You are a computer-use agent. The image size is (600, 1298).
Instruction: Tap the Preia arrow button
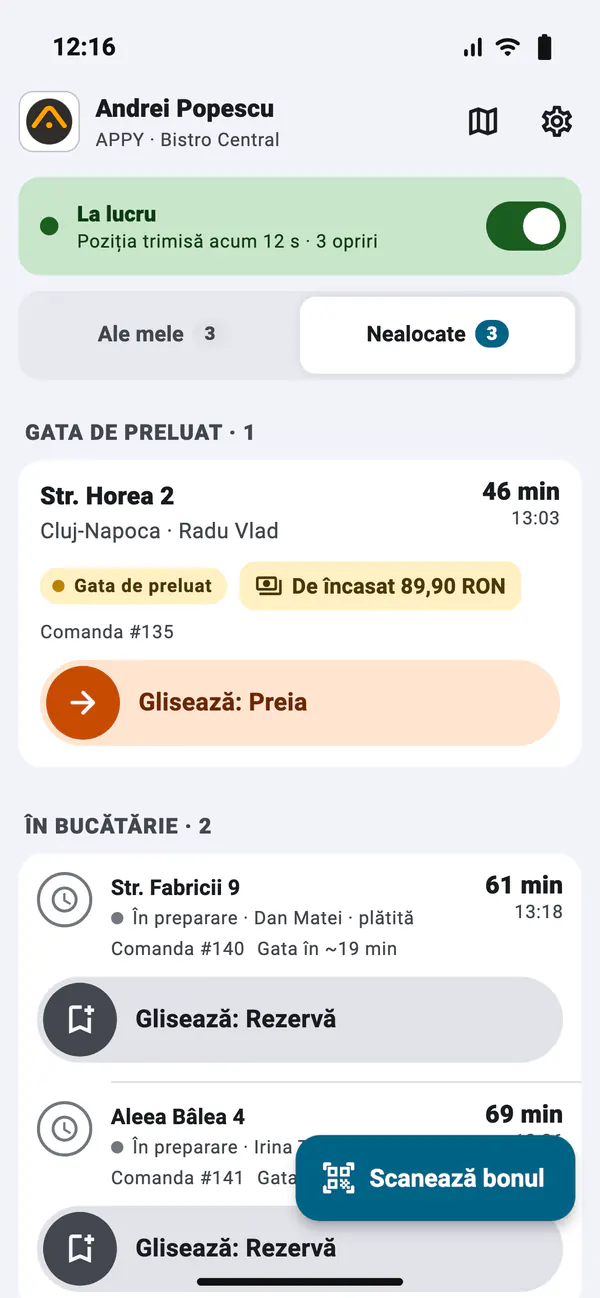click(83, 702)
